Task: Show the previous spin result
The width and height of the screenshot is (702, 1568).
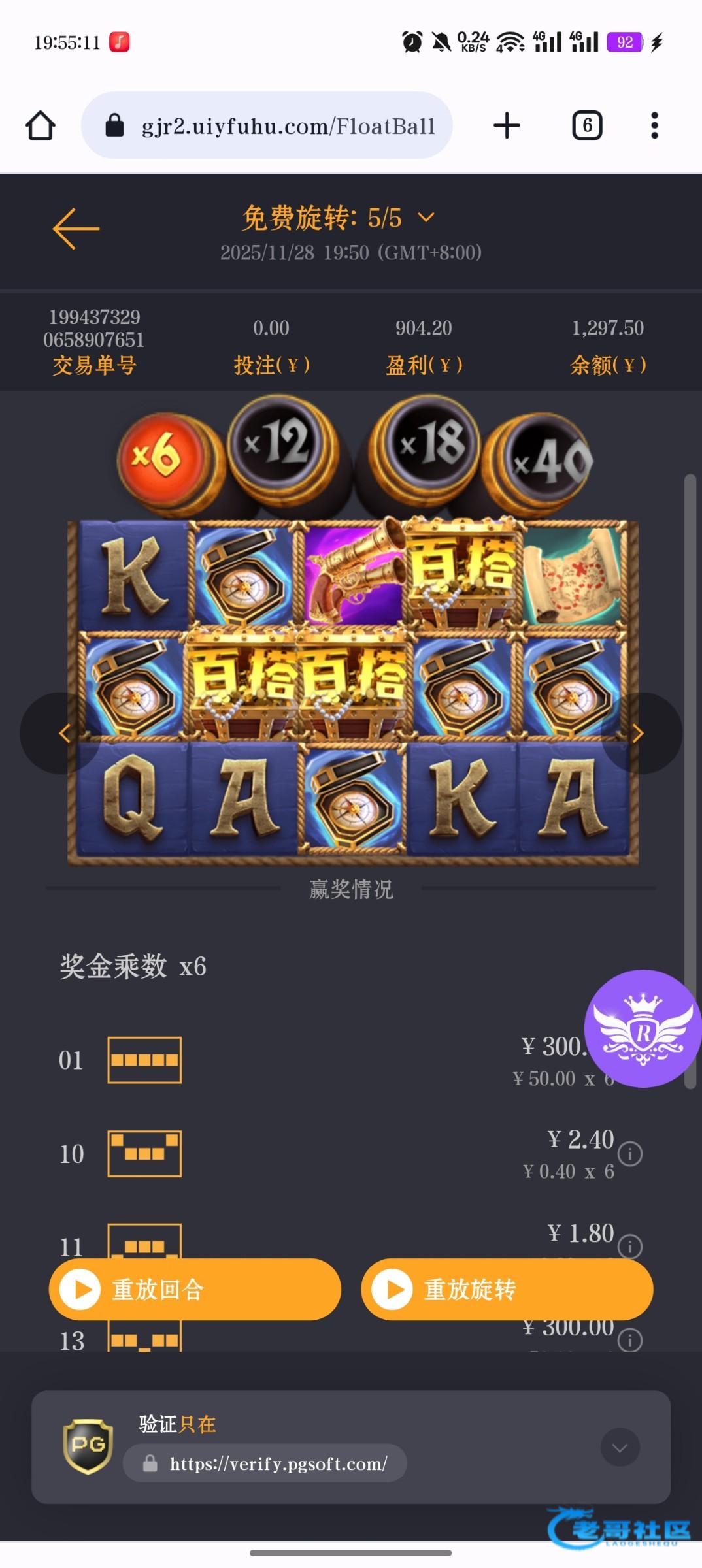Action: [64, 733]
